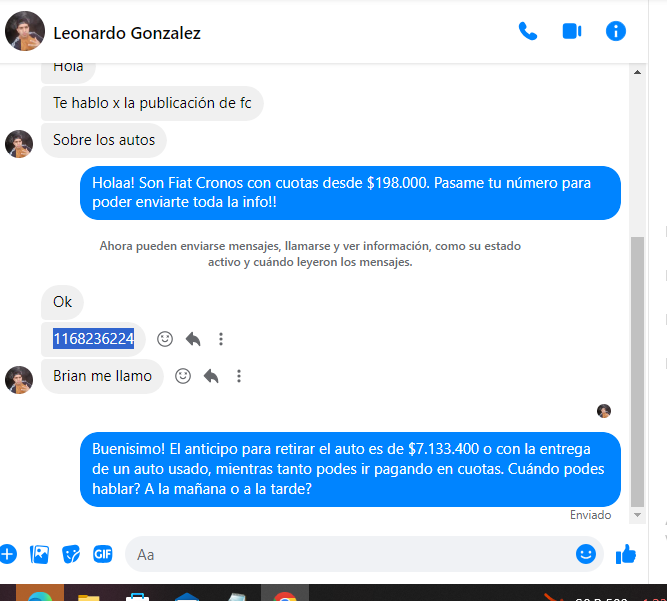667x601 pixels.
Task: React to "Brian me llamo" message
Action: coord(183,376)
